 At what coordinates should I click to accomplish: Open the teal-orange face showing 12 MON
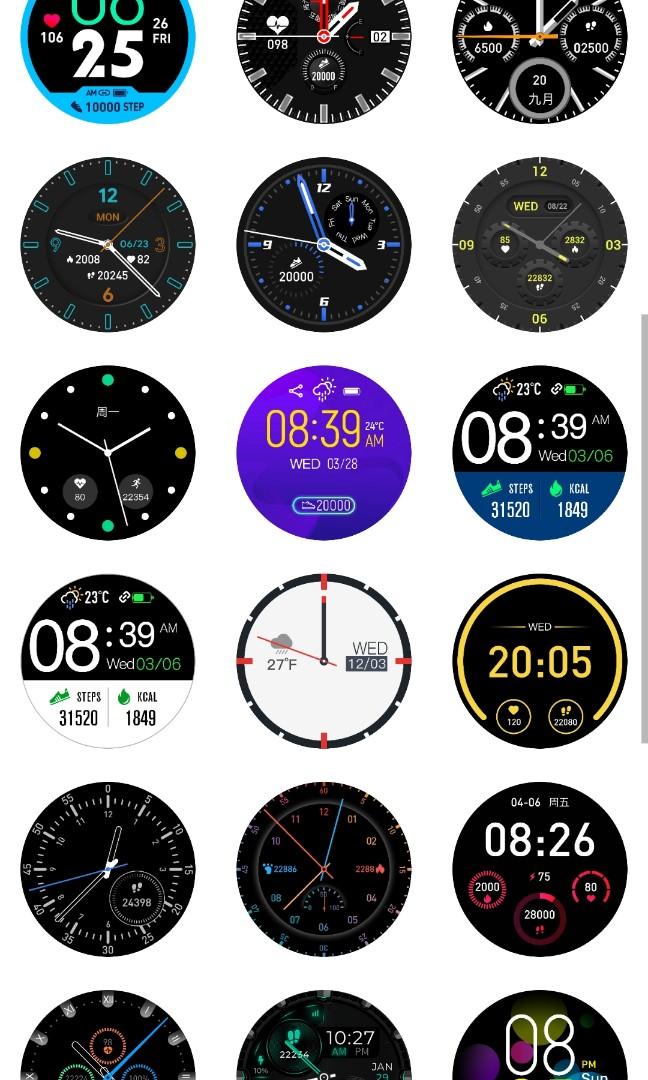pos(108,244)
